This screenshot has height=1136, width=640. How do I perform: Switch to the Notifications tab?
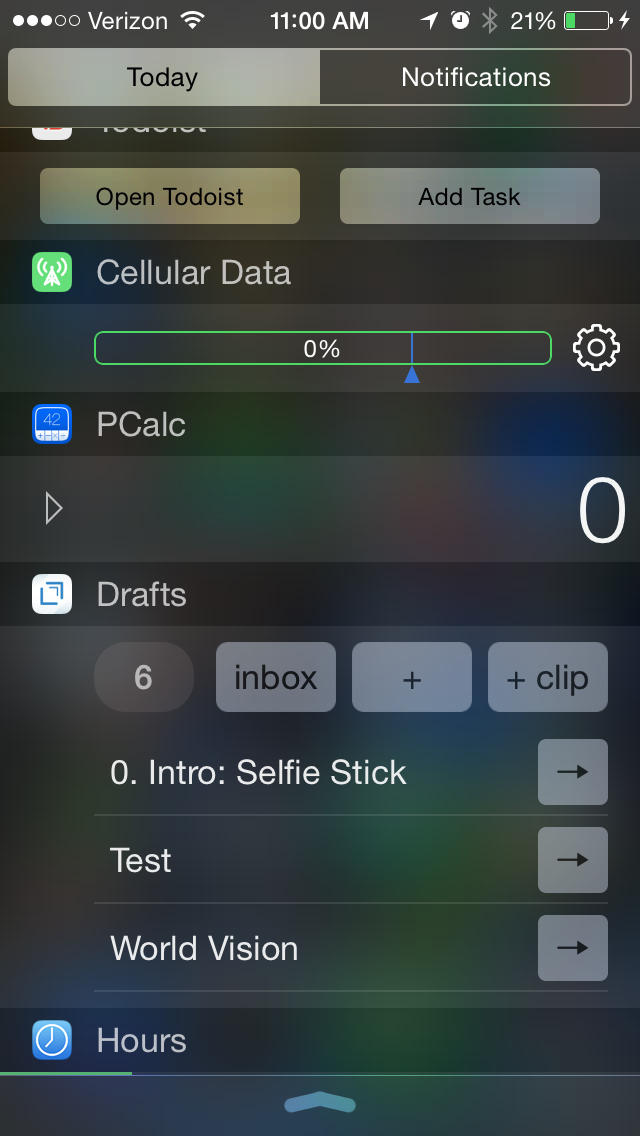click(475, 78)
